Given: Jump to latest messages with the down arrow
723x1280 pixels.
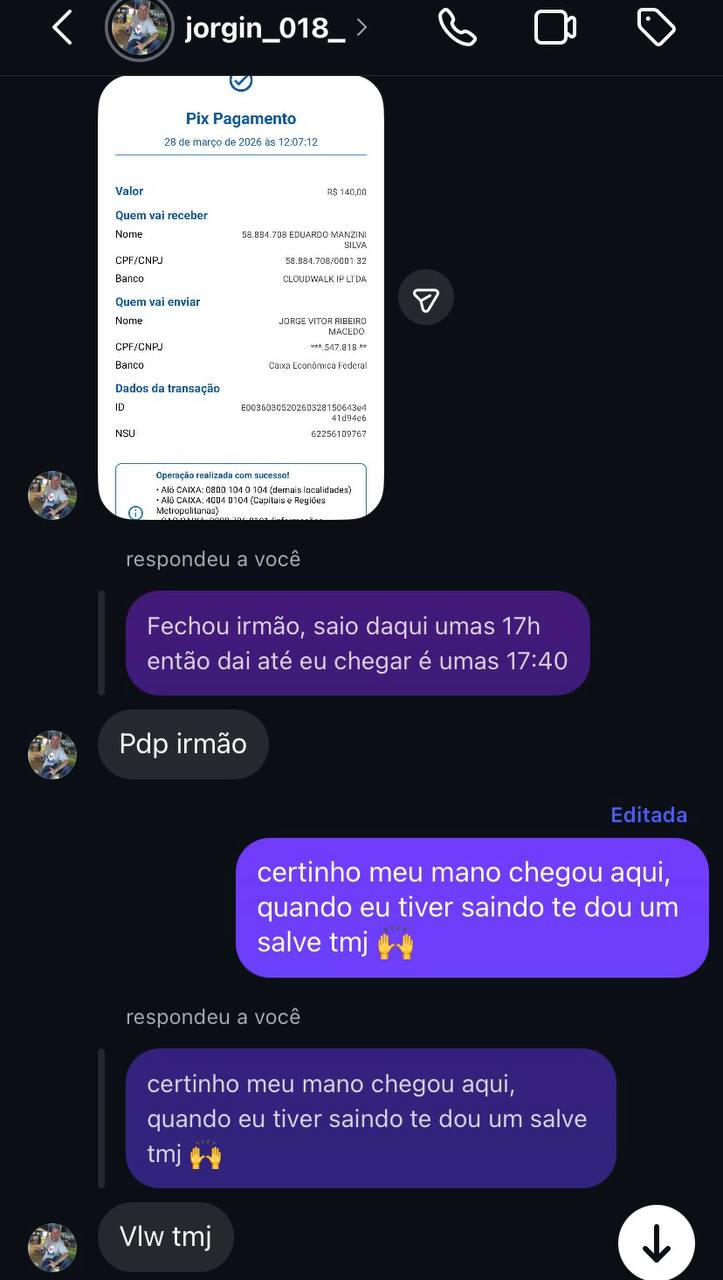Looking at the screenshot, I should [656, 1242].
